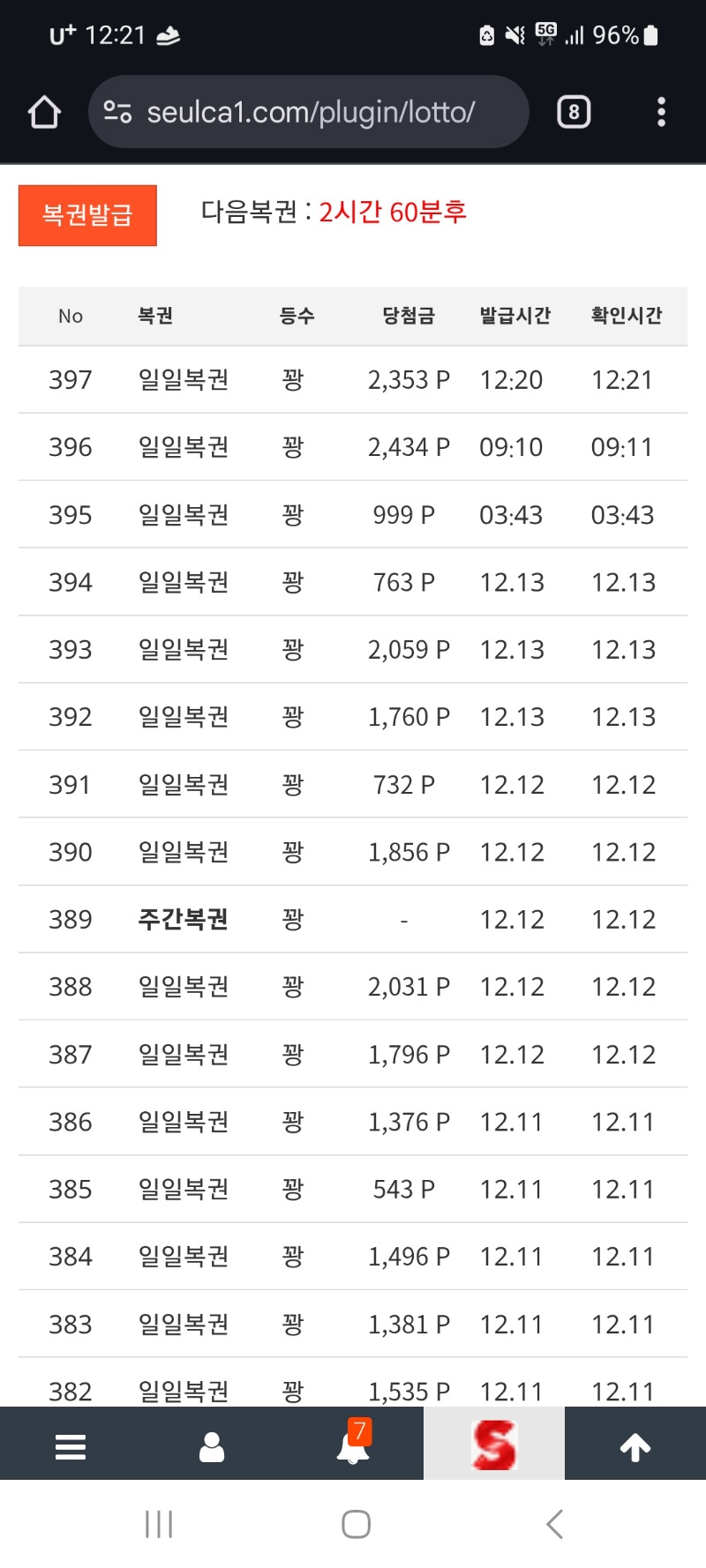Viewport: 706px width, 1568px height.
Task: Tap the red S logo button
Action: (x=494, y=1445)
